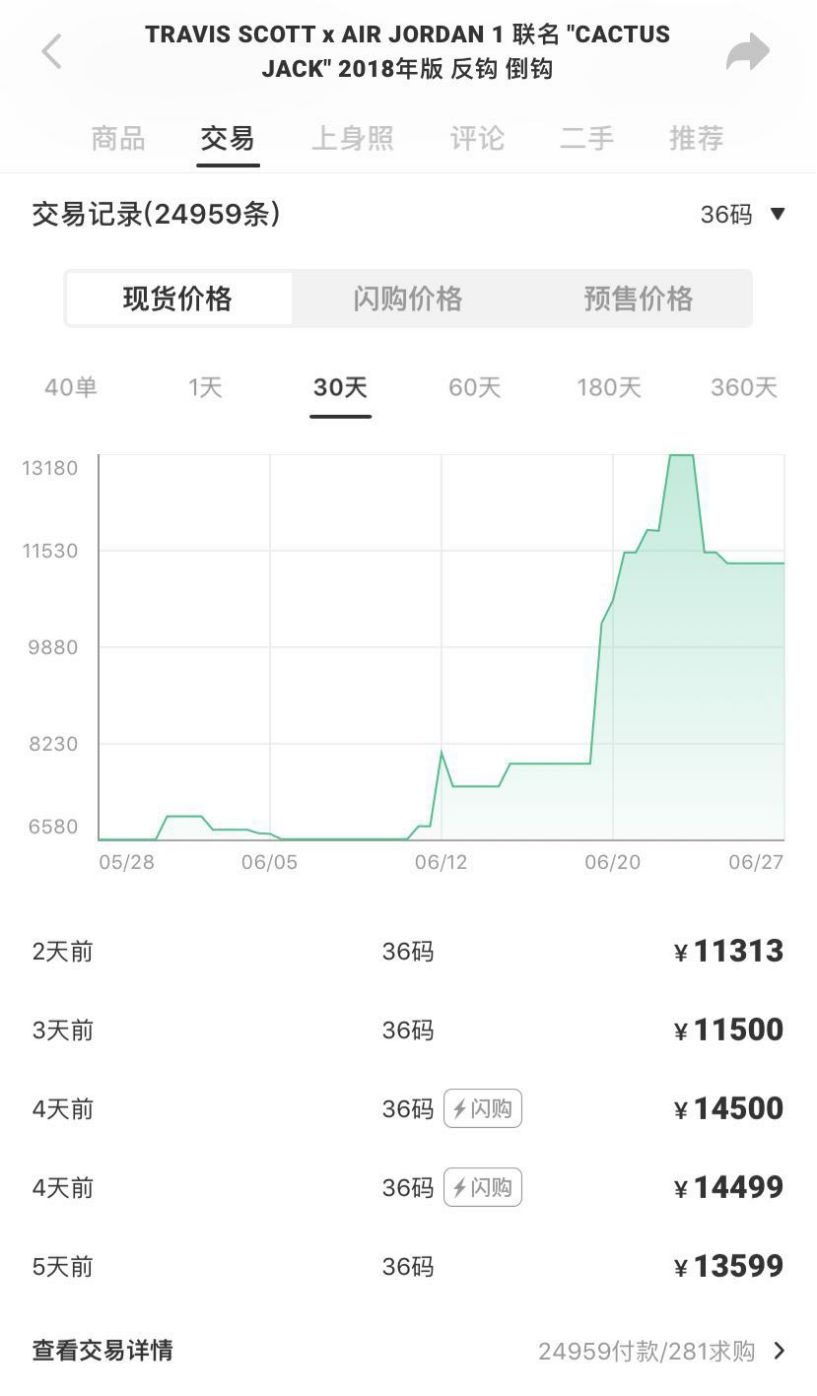The image size is (817, 1396).
Task: Switch chart to 60天
Action: (474, 388)
